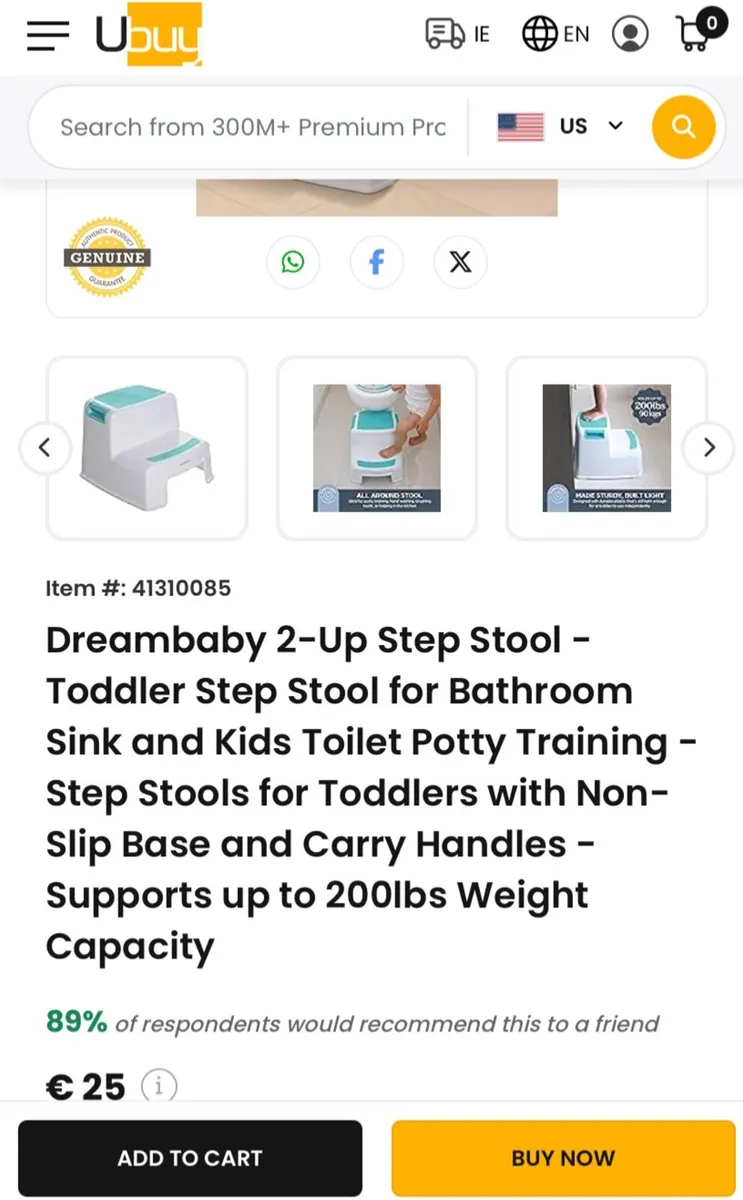743x1200 pixels.
Task: Click the next arrow on image carousel
Action: coord(708,447)
